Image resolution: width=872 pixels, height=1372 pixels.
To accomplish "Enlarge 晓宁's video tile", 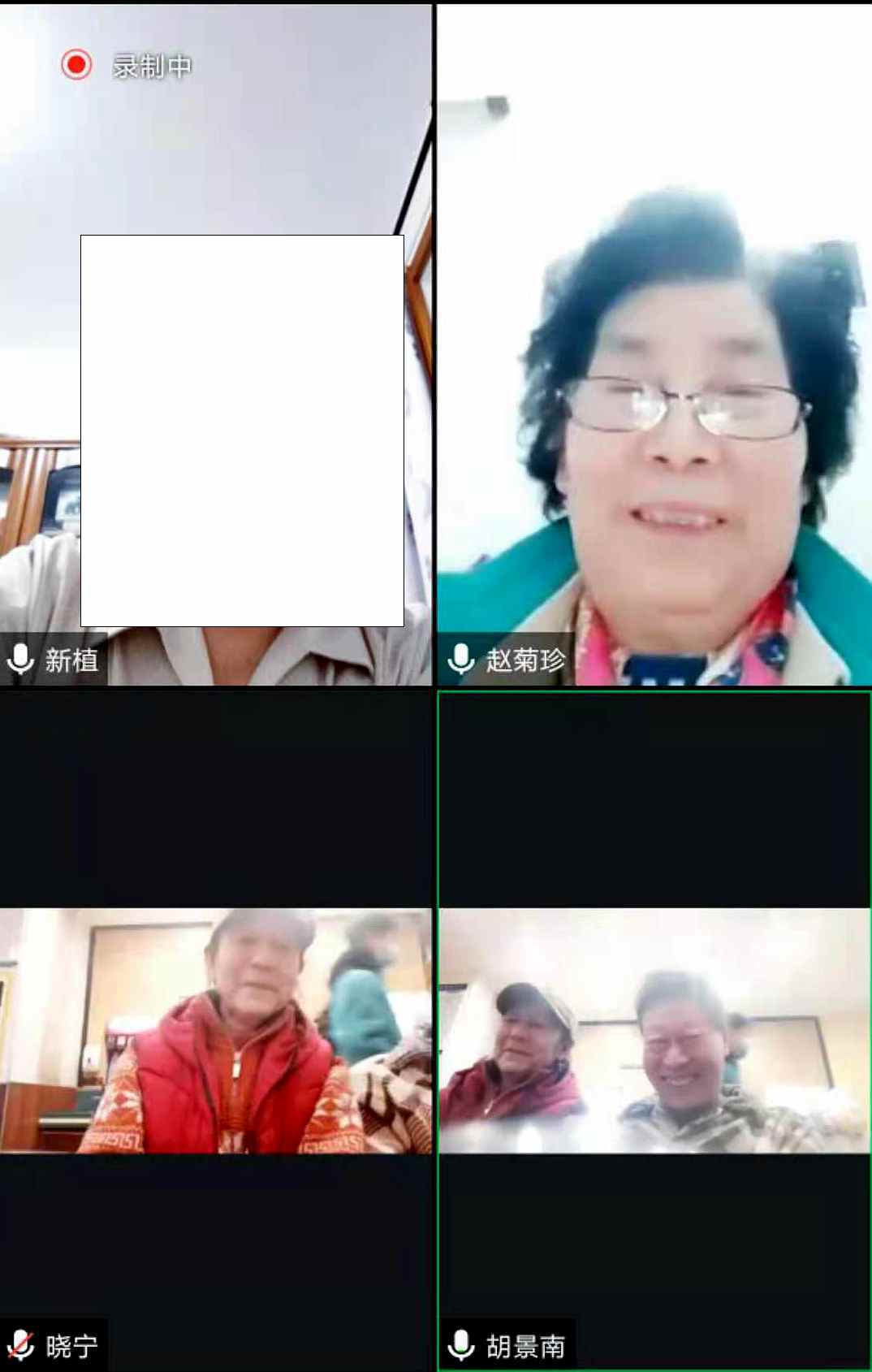I will point(215,1030).
